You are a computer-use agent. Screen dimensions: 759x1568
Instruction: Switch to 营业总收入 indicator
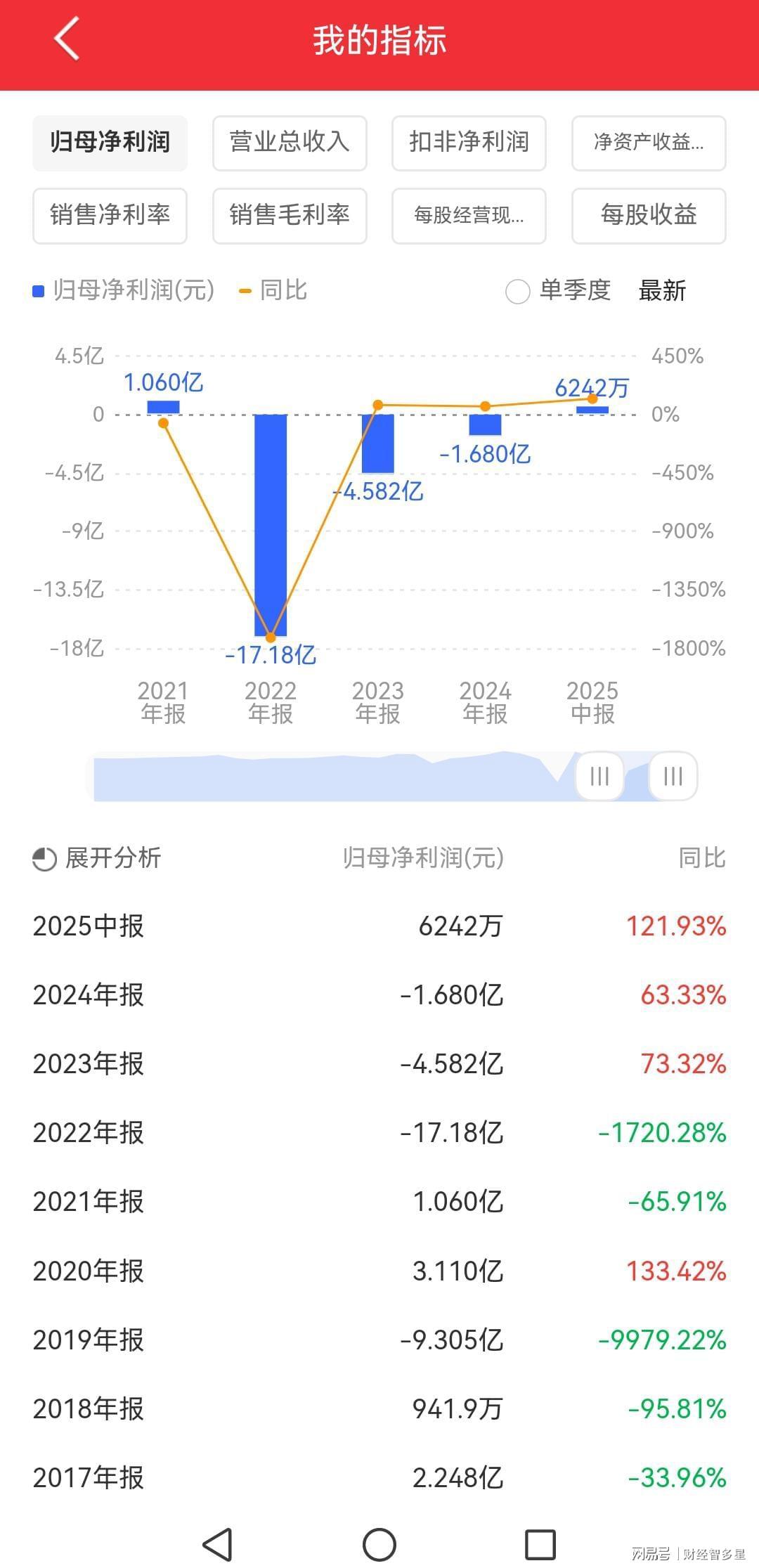[x=290, y=143]
